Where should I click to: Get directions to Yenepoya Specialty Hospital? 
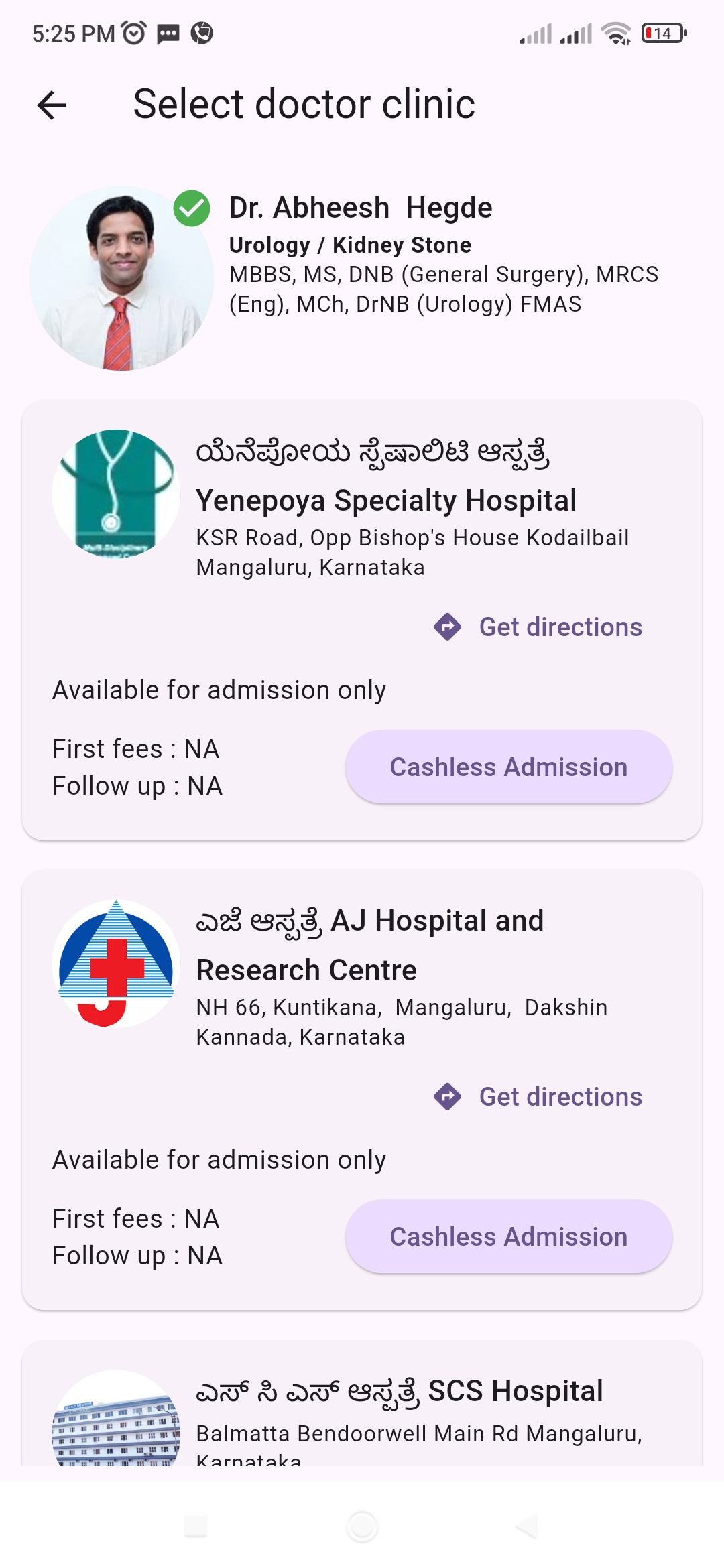coord(538,627)
